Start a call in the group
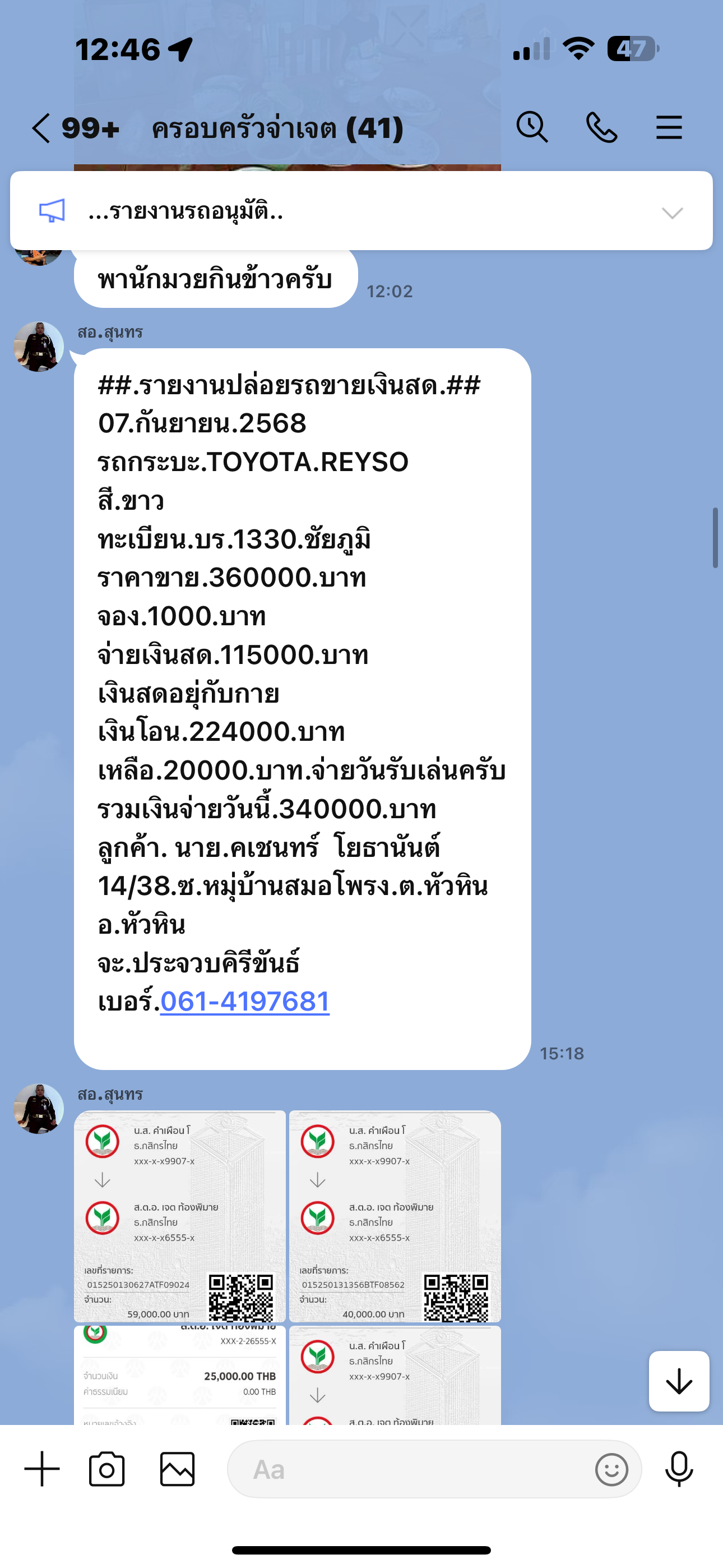 [601, 128]
